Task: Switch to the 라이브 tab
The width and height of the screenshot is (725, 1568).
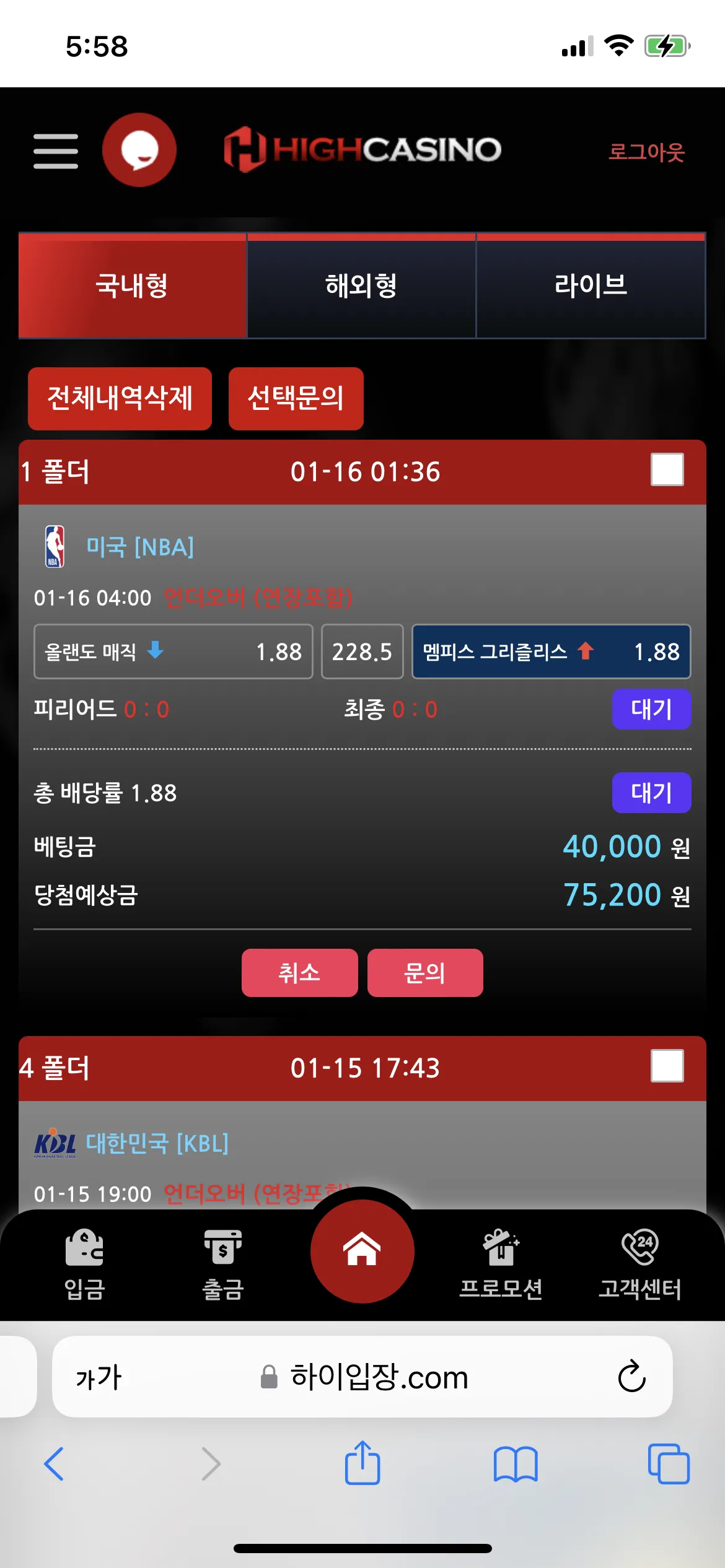Action: click(591, 285)
